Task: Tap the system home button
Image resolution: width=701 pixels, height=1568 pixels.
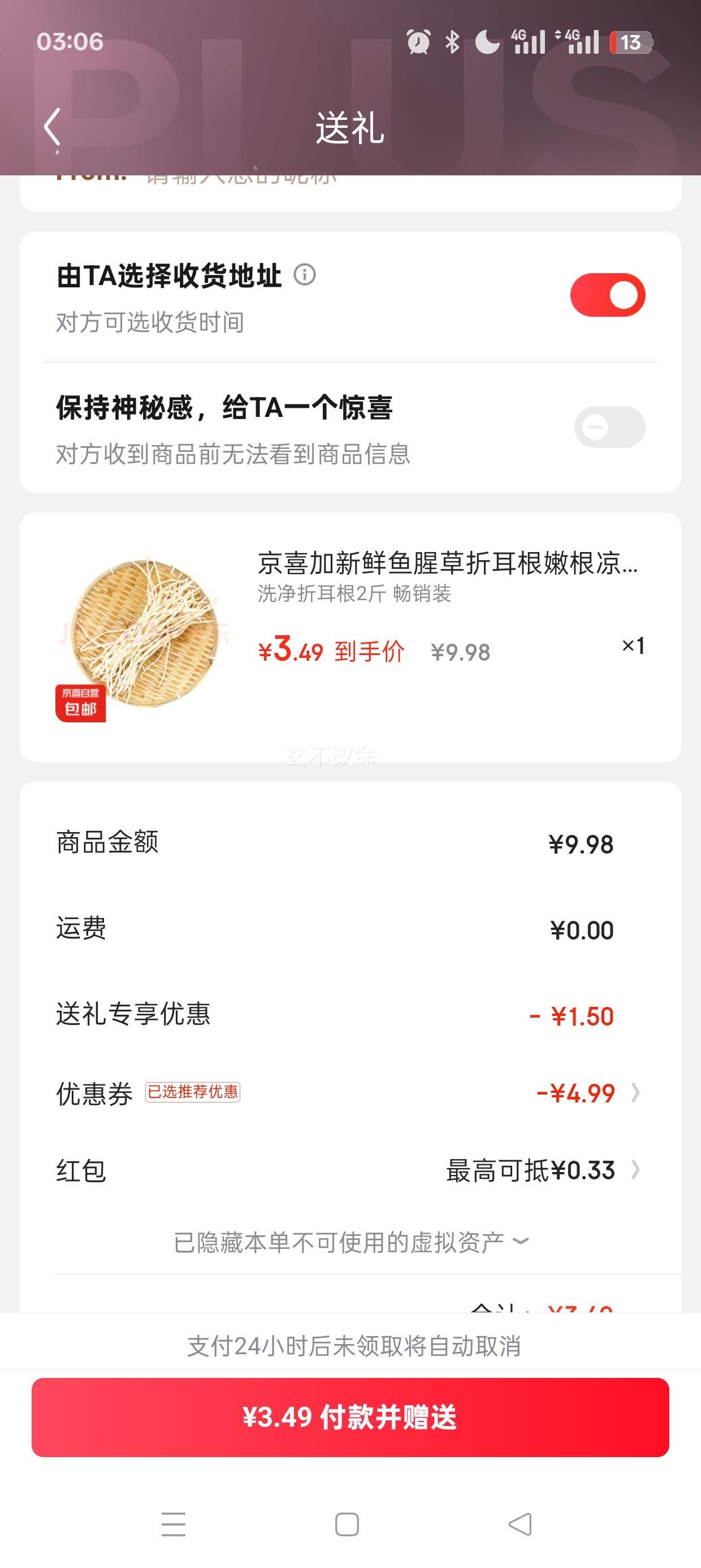Action: (347, 1524)
